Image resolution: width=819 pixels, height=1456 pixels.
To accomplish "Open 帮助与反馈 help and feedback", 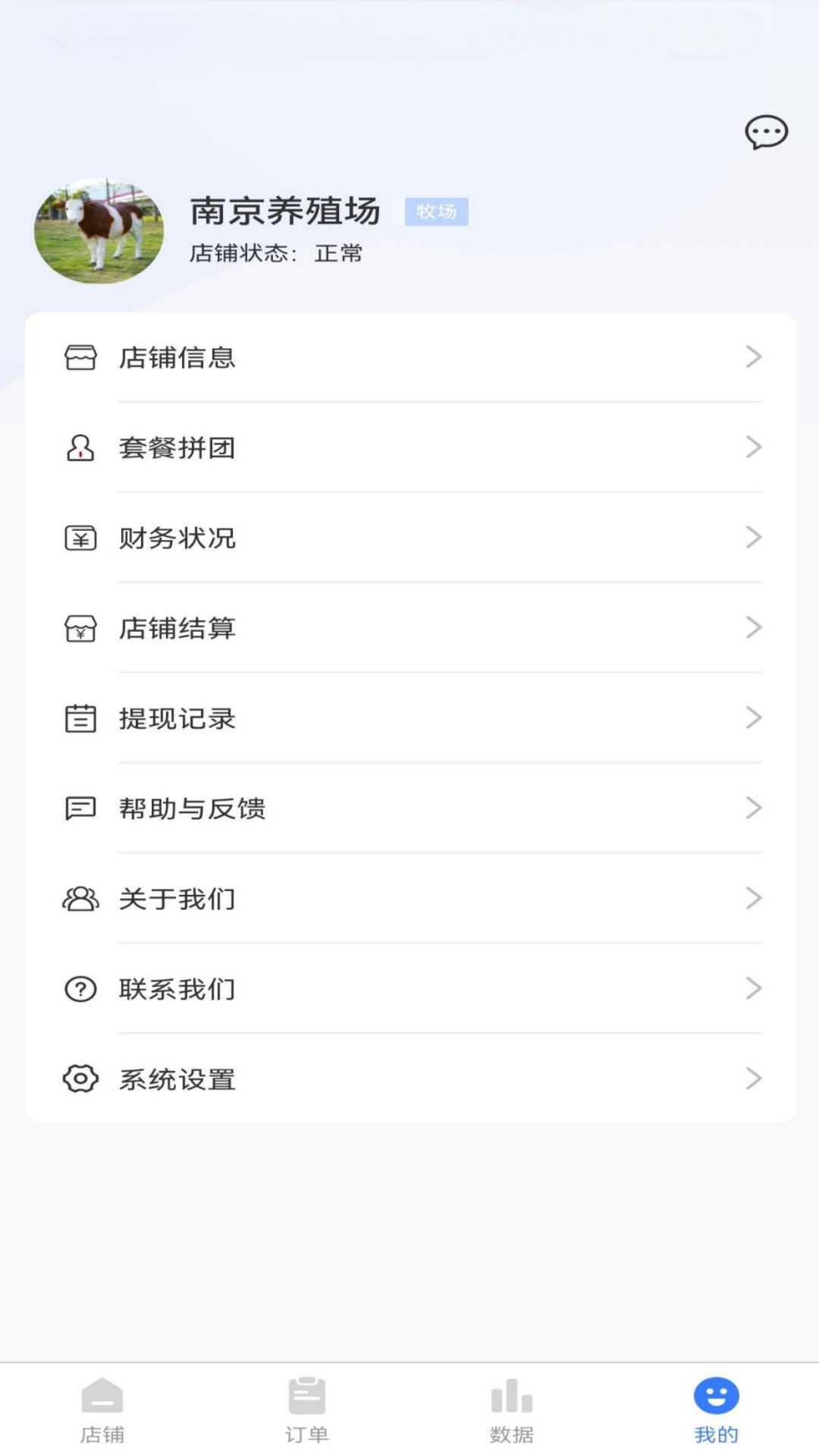I will (409, 808).
